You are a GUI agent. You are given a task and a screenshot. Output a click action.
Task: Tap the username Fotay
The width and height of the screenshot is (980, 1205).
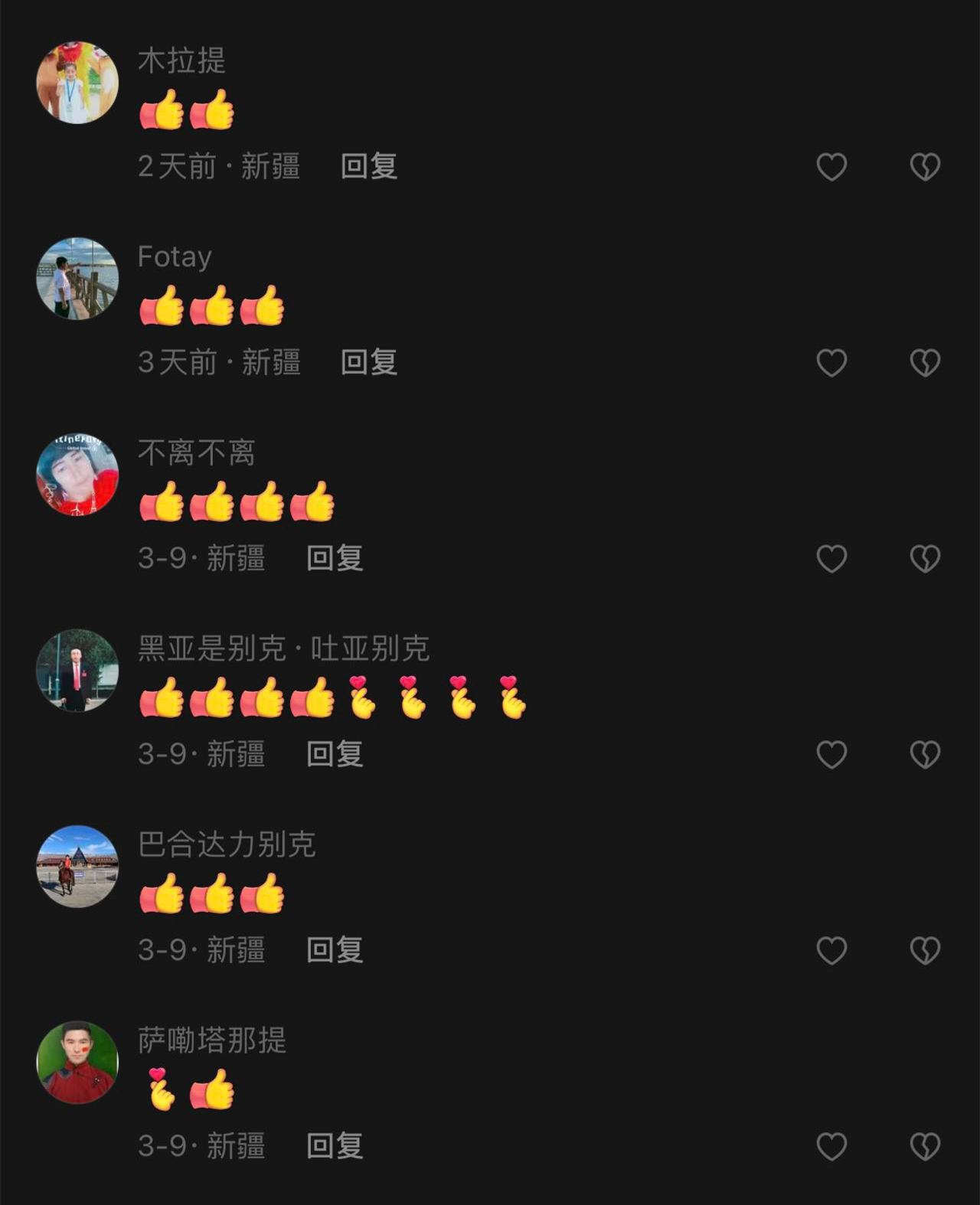(x=175, y=256)
